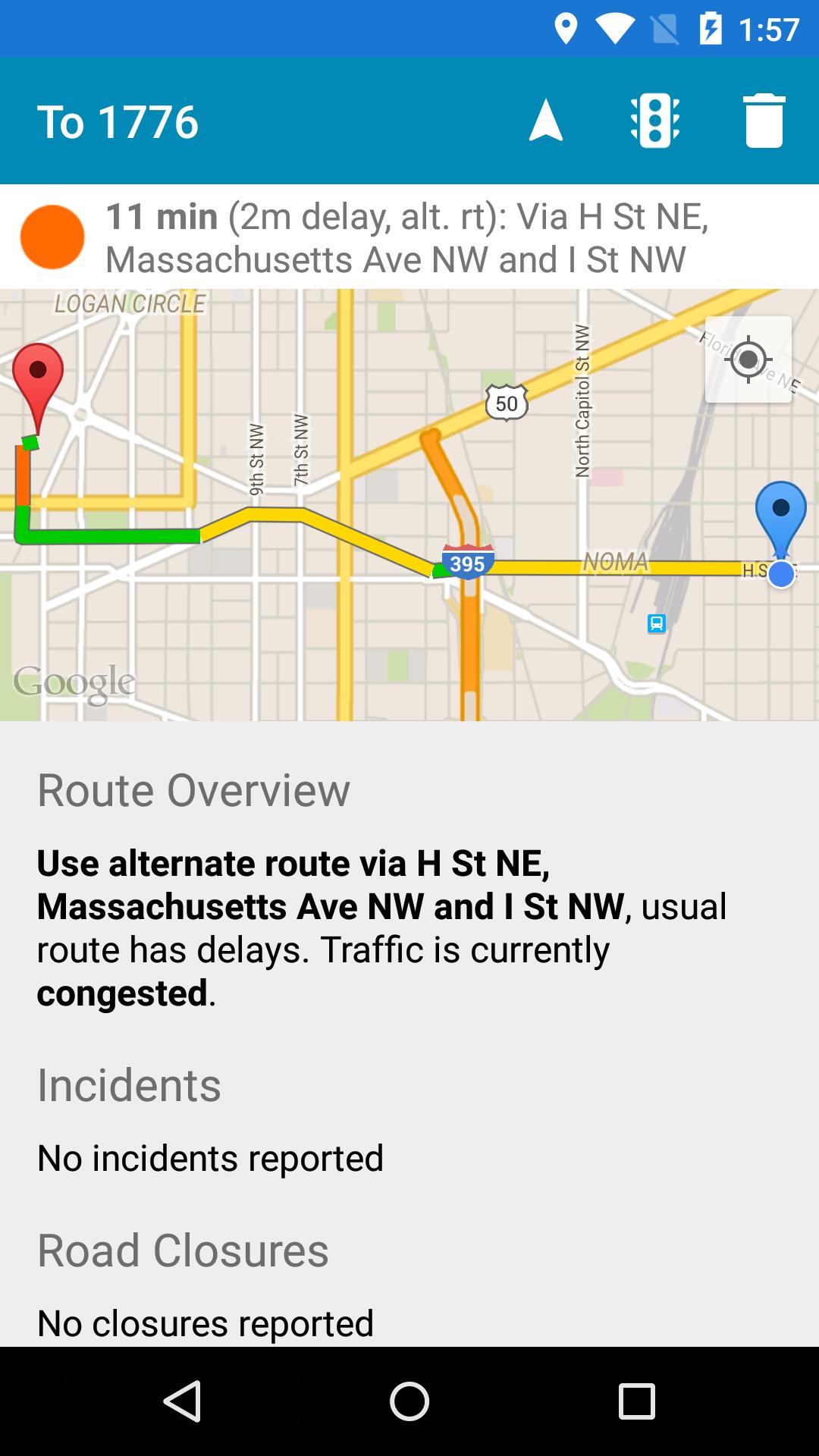Tap No closures reported entry
The width and height of the screenshot is (819, 1456).
coord(203,1323)
